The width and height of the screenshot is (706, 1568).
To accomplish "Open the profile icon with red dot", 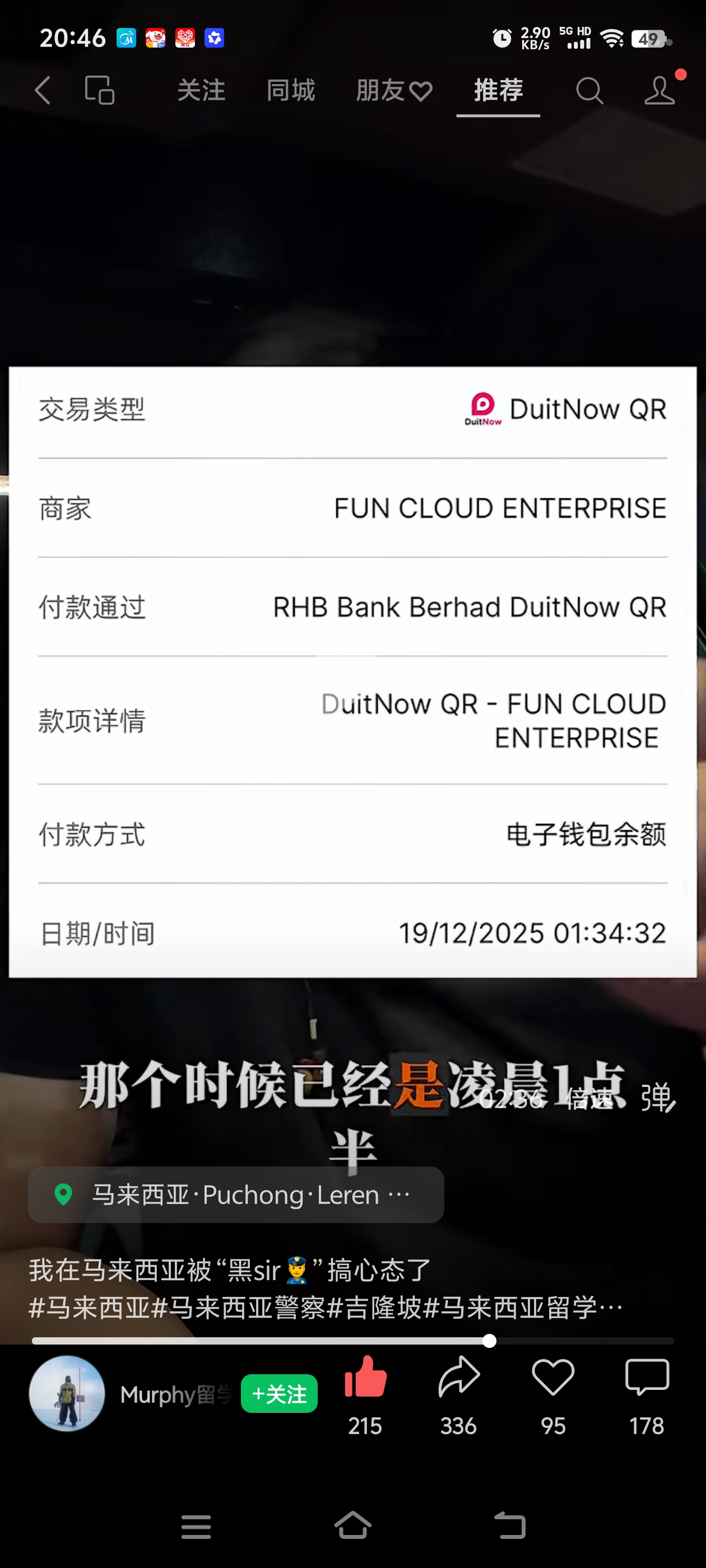I will click(x=659, y=91).
